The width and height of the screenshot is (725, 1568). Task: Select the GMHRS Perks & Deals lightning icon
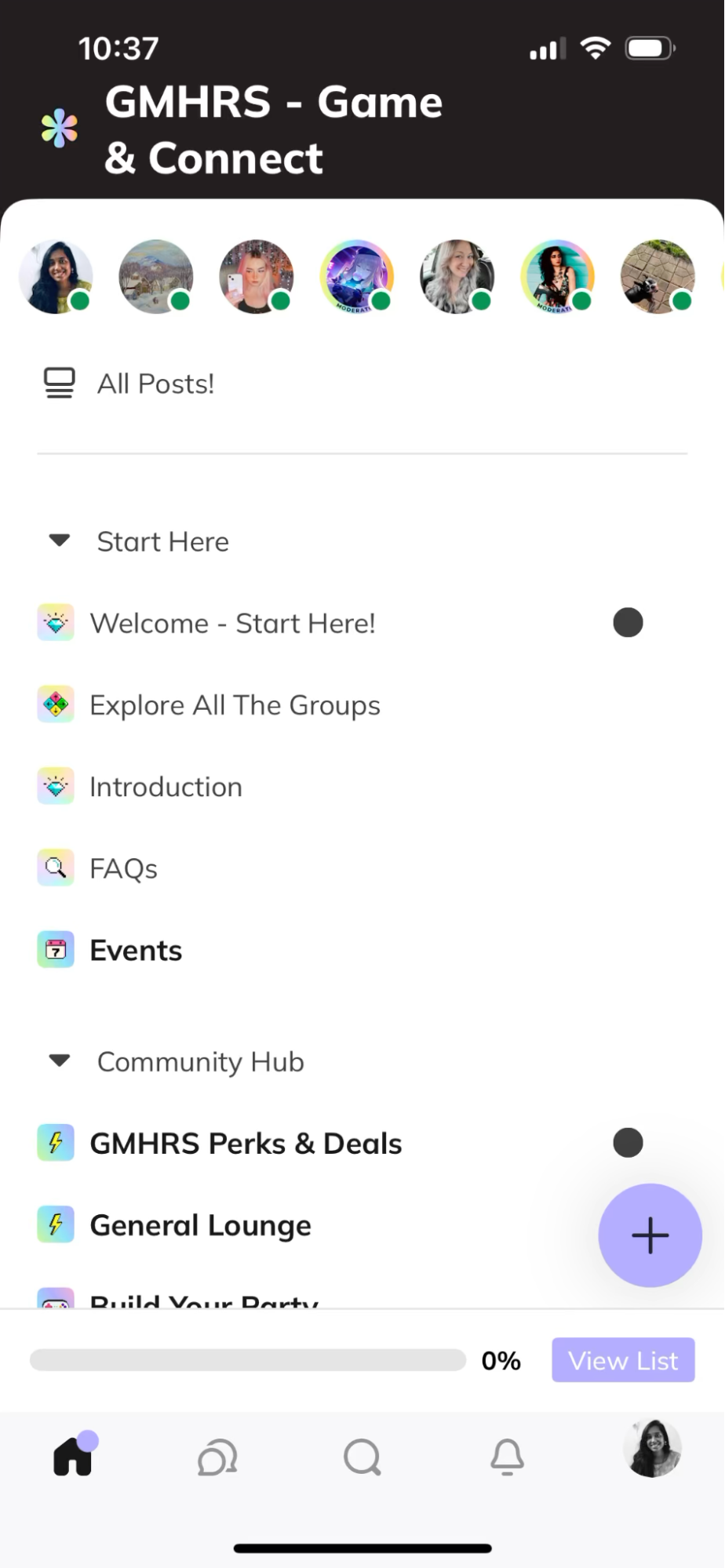point(55,1143)
